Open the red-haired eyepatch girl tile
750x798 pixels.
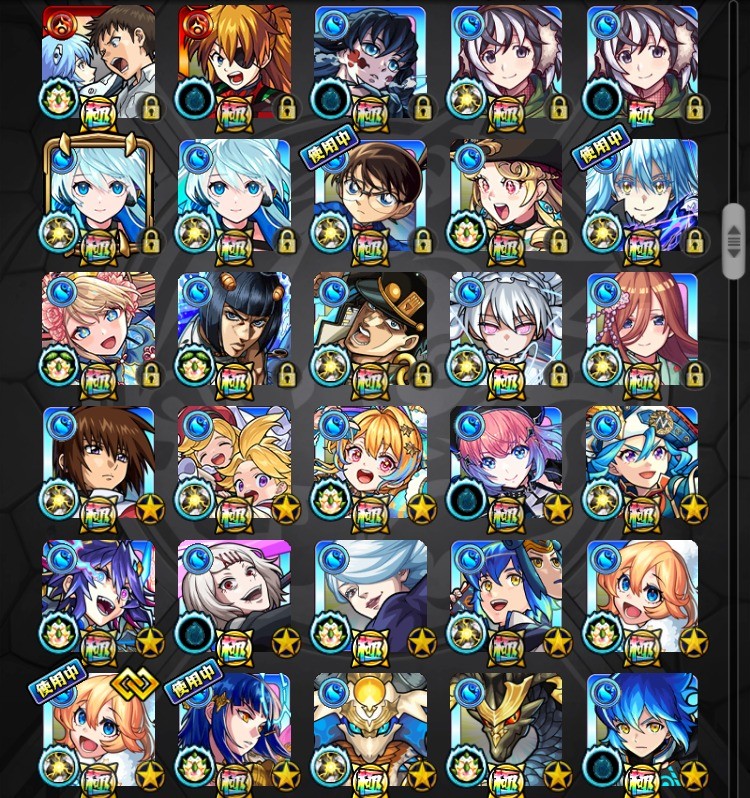[x=234, y=60]
